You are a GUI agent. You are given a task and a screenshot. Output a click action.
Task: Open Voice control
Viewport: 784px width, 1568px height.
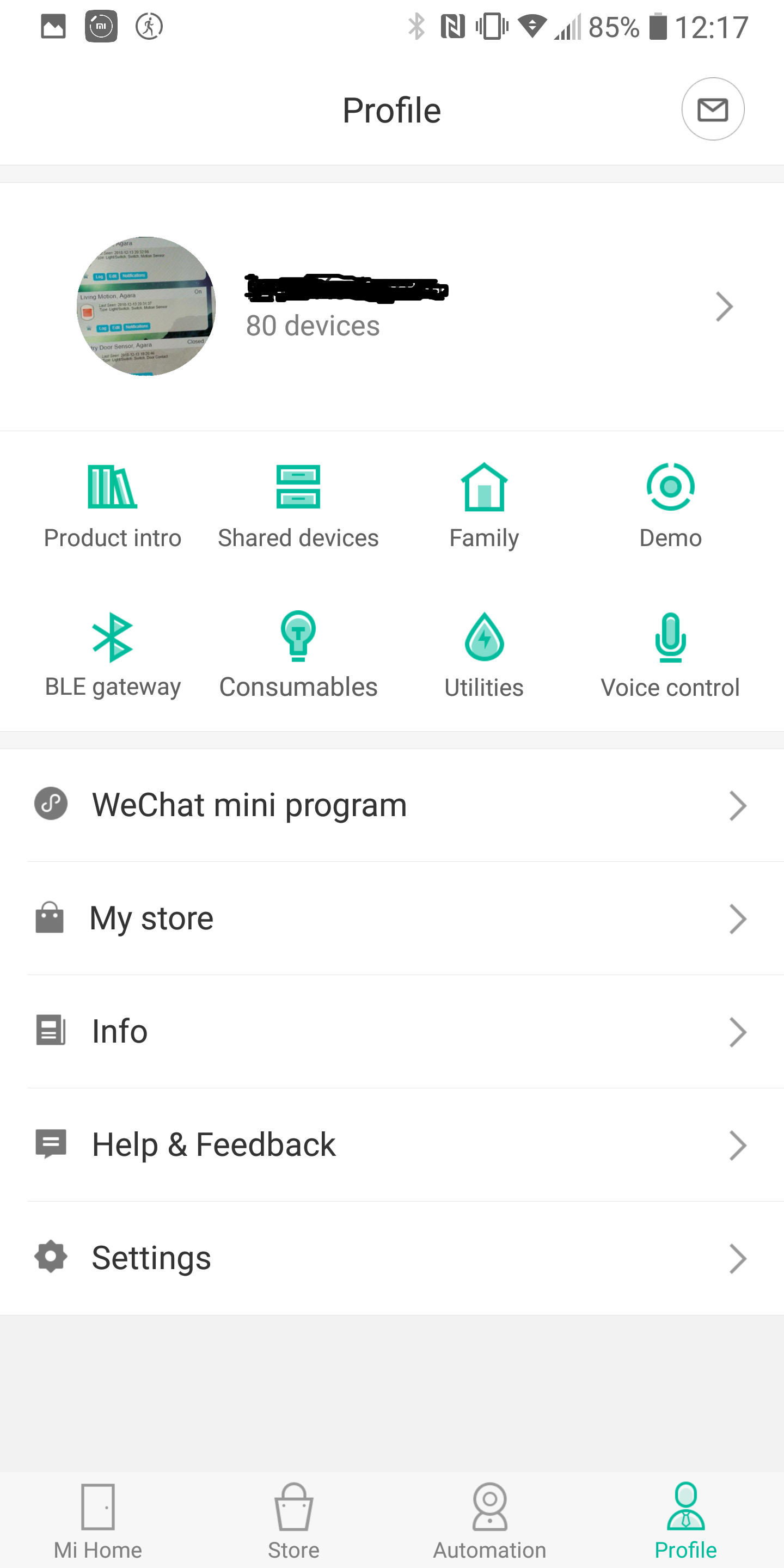670,655
